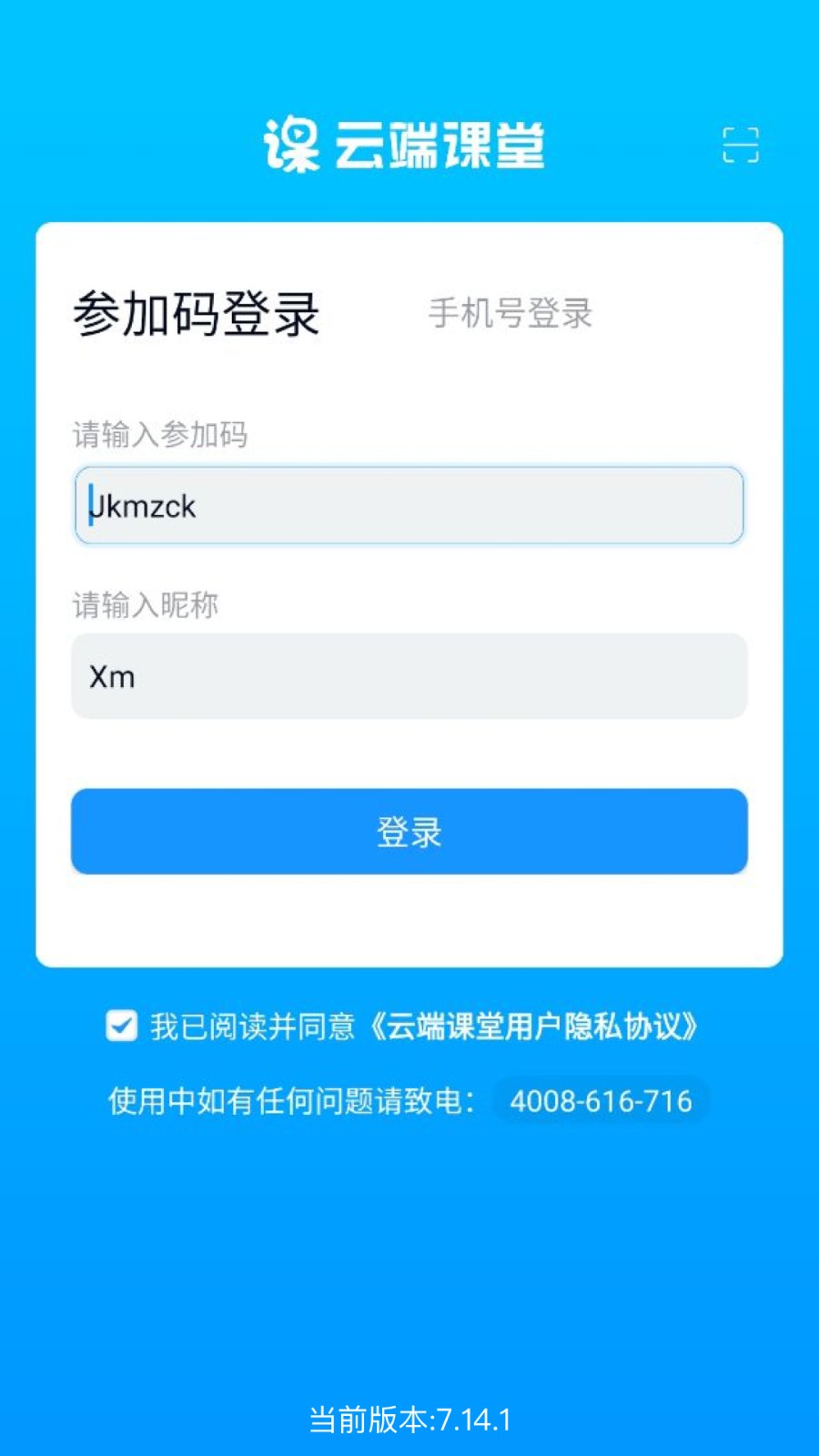The width and height of the screenshot is (819, 1456).
Task: Switch to the 手机号登录 tab
Action: pos(511,313)
